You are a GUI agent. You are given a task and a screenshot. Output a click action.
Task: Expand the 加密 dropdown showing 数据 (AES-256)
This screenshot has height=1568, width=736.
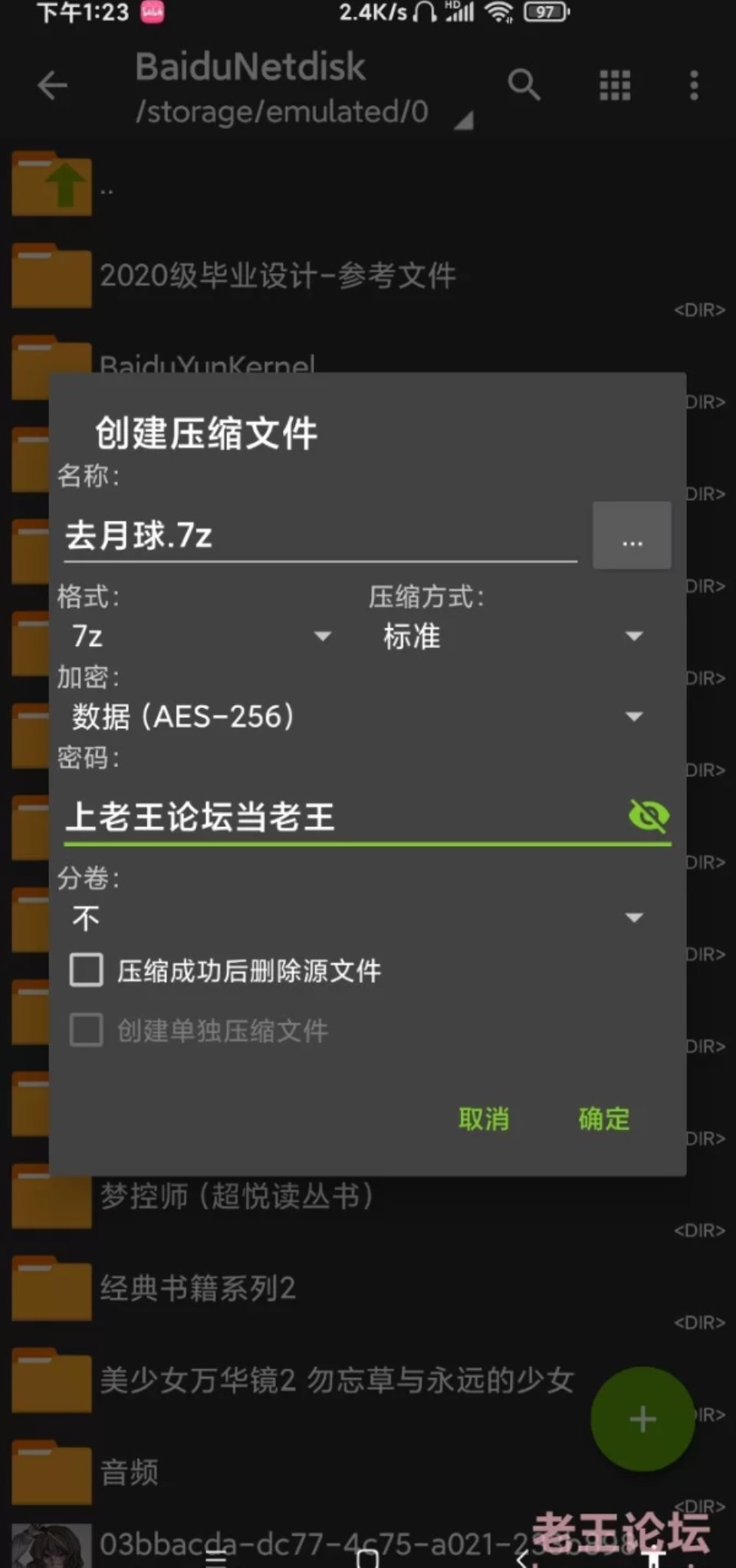pyautogui.click(x=356, y=716)
